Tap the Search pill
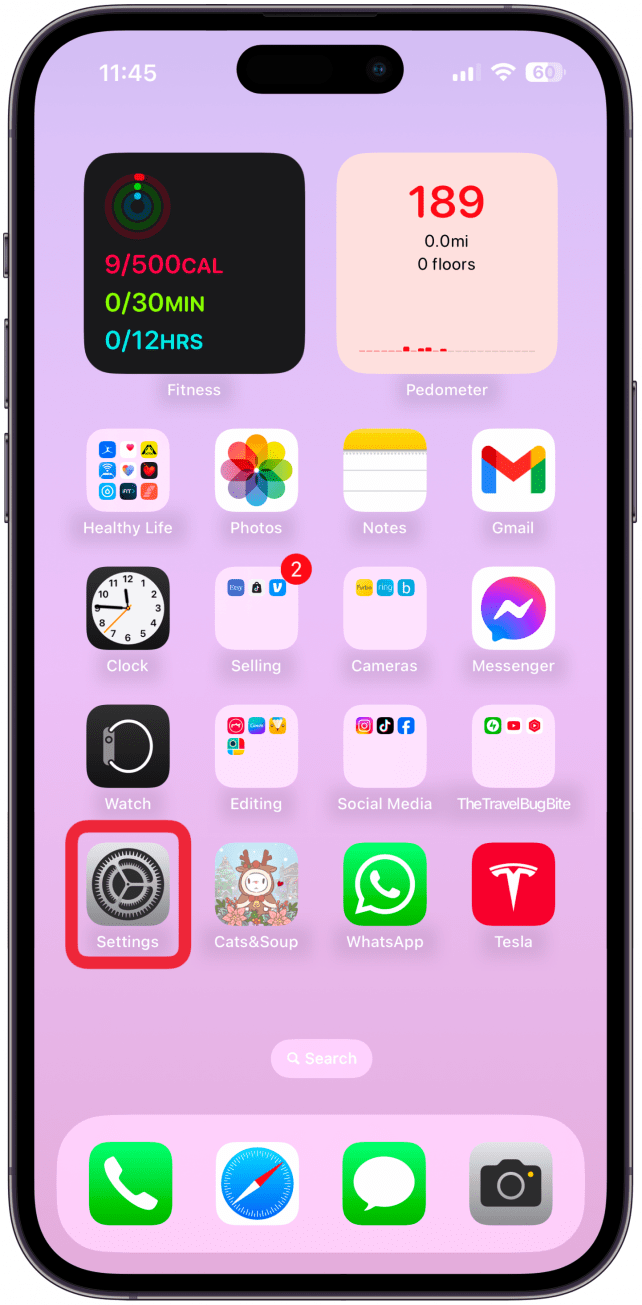642x1305 pixels. pos(321,1058)
